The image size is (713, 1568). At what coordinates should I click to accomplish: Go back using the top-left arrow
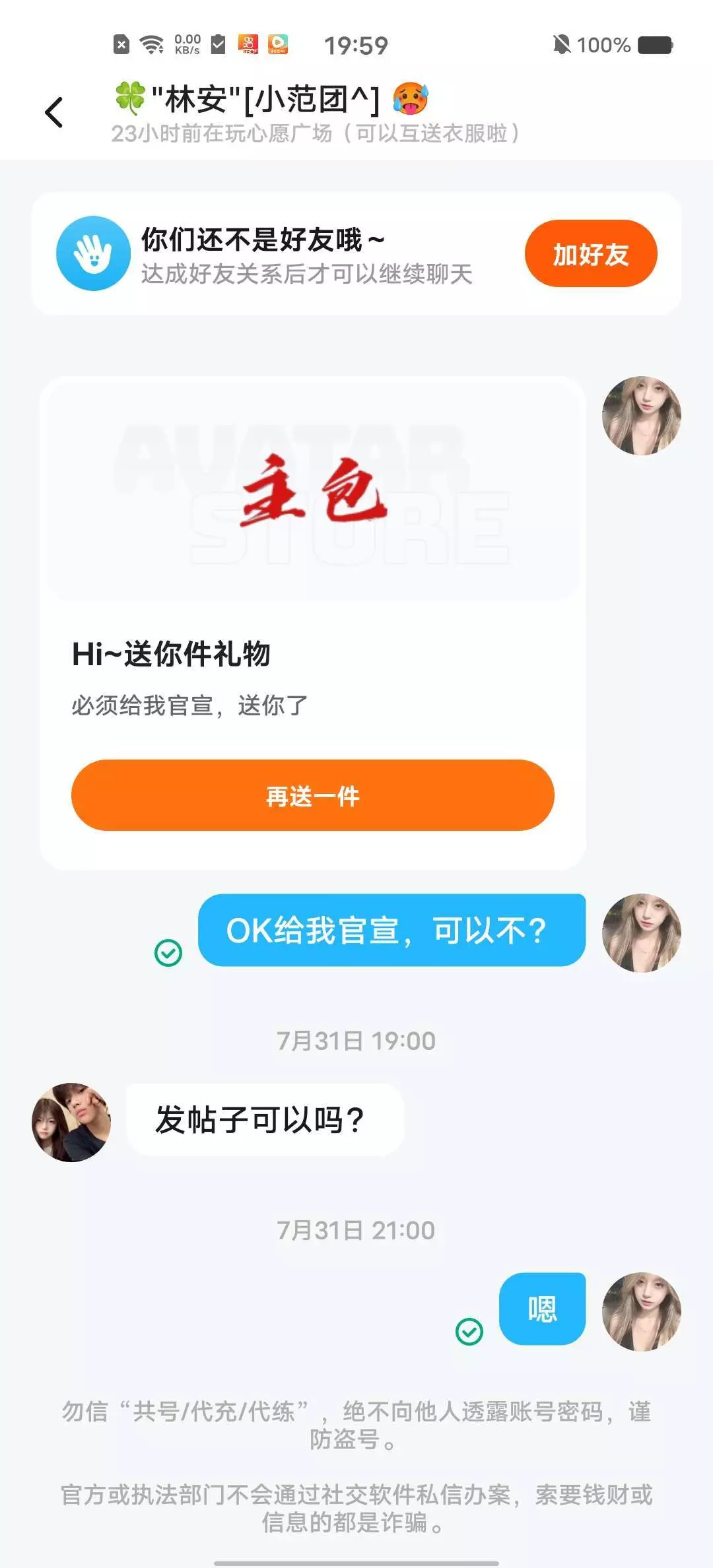coord(54,112)
